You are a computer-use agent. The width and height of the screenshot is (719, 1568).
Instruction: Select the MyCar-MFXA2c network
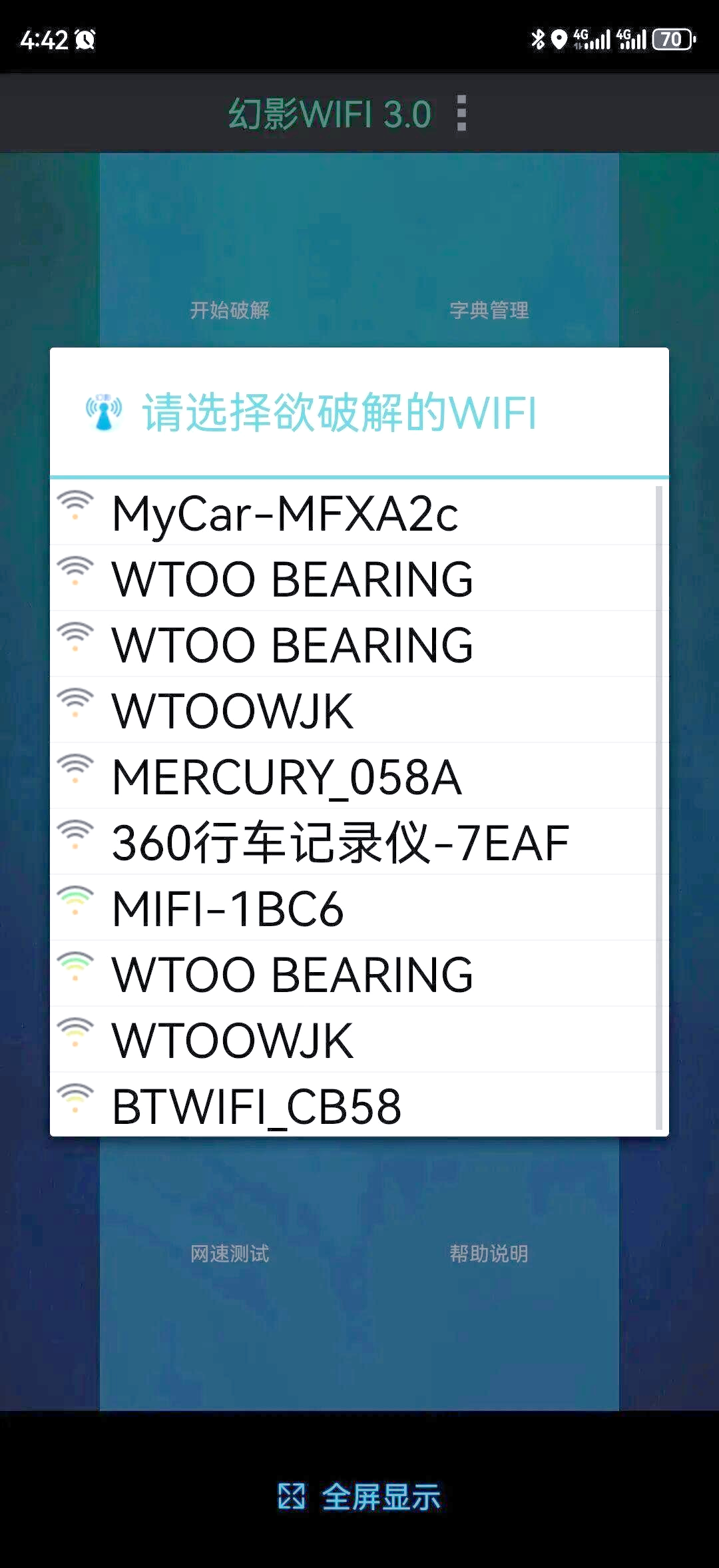(x=285, y=511)
